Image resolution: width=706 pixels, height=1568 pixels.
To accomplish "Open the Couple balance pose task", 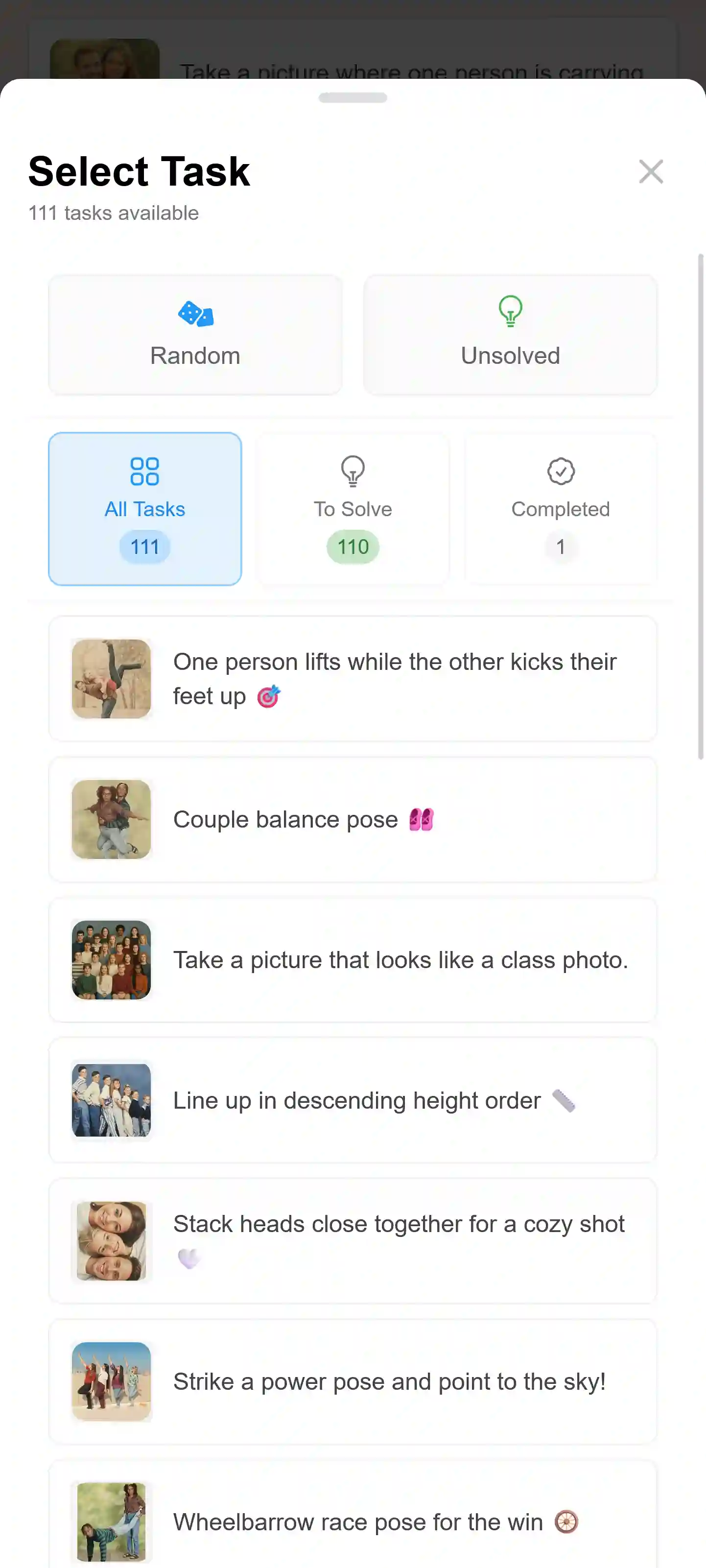I will point(353,819).
